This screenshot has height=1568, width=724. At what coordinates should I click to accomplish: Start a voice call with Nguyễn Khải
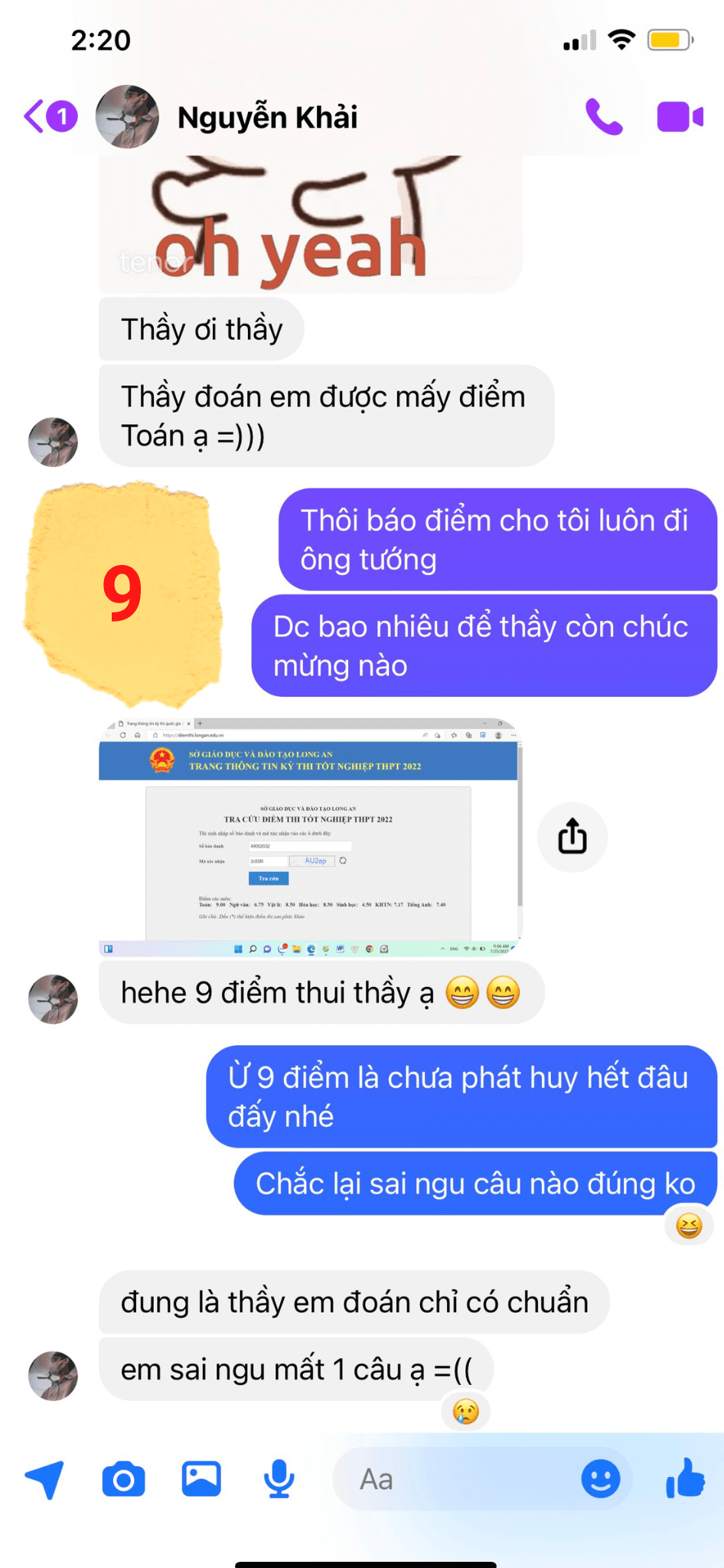coord(604,117)
